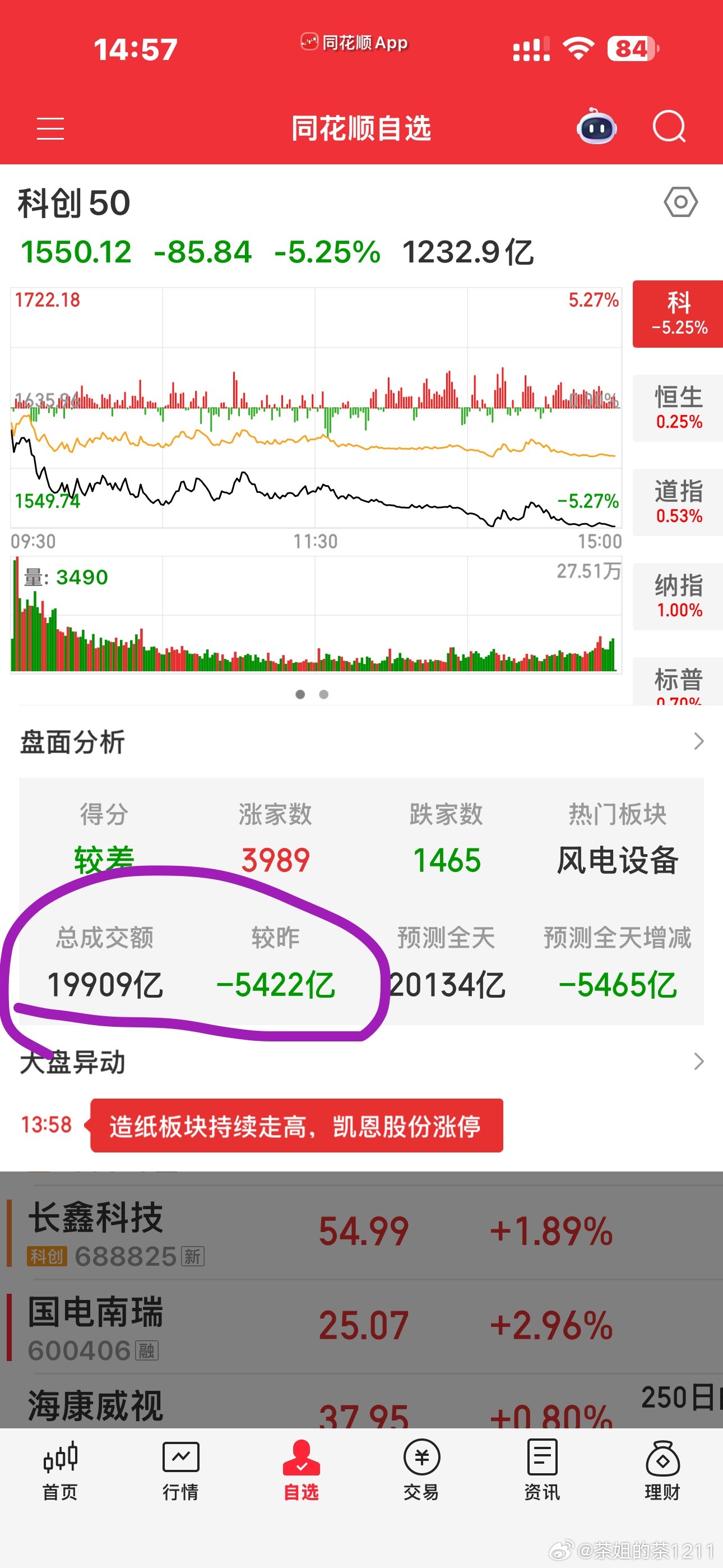Select the 科 -5.25% index chip
Screen dimensions: 723x1568
click(x=678, y=314)
